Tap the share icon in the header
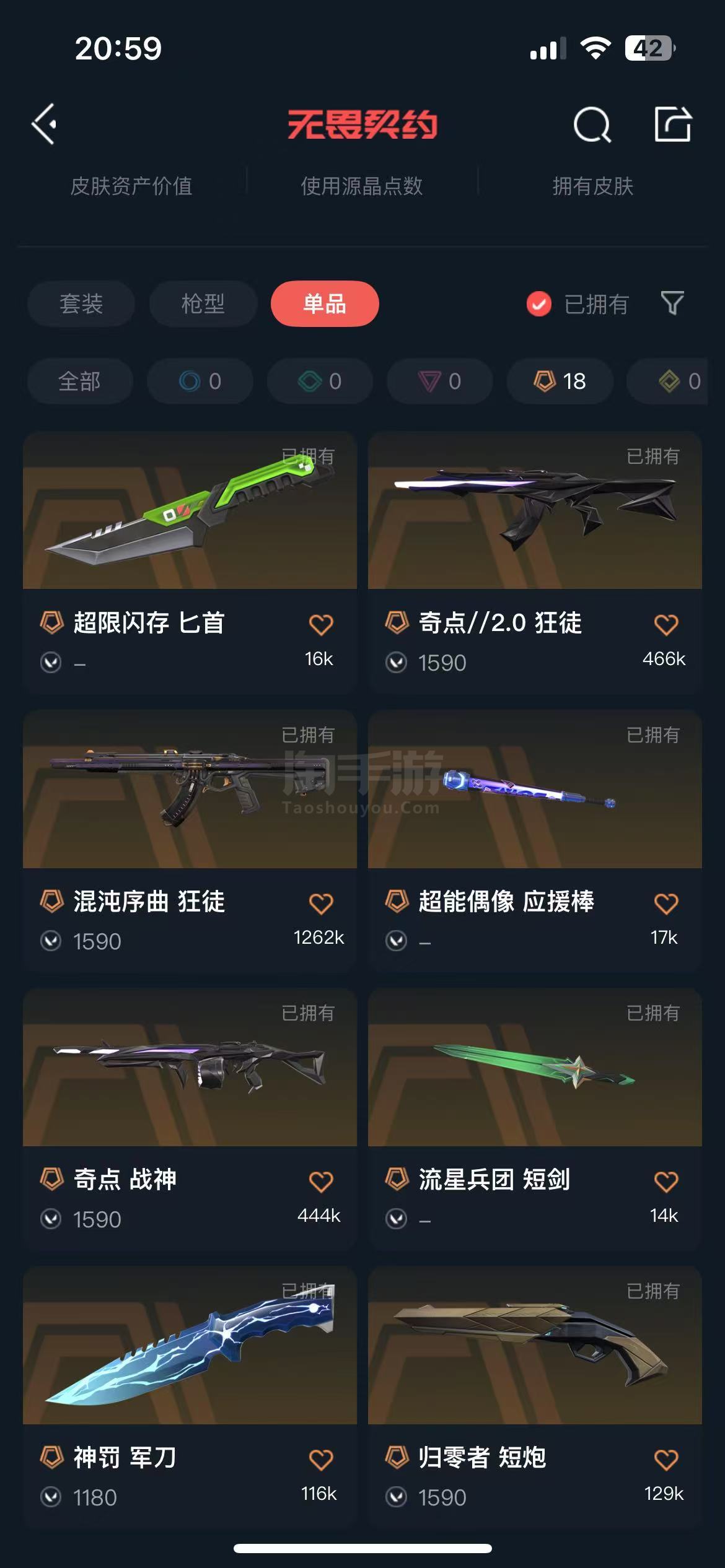This screenshot has width=725, height=1568. pyautogui.click(x=673, y=124)
